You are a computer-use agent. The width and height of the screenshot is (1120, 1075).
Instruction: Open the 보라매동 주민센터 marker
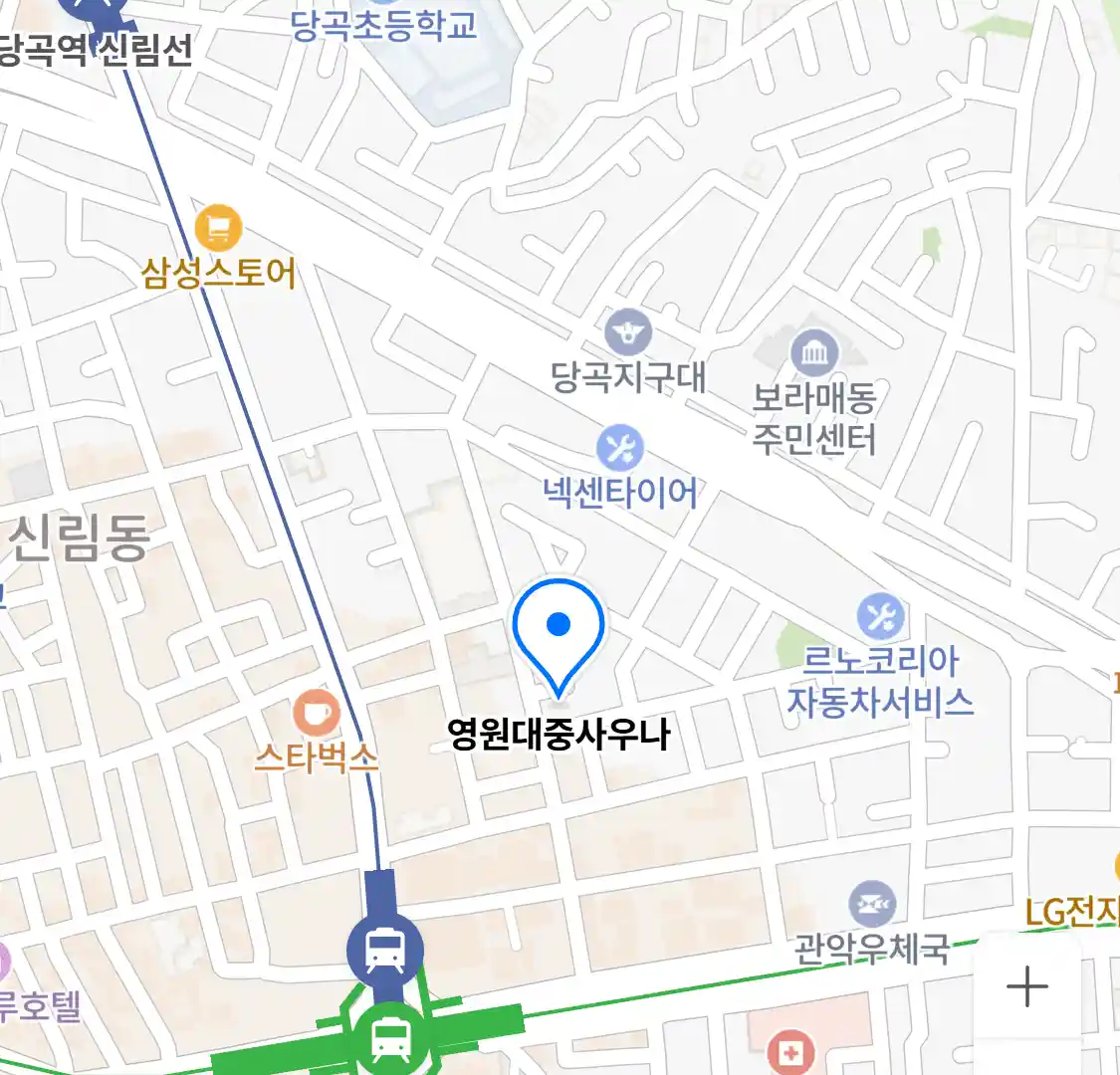814,352
